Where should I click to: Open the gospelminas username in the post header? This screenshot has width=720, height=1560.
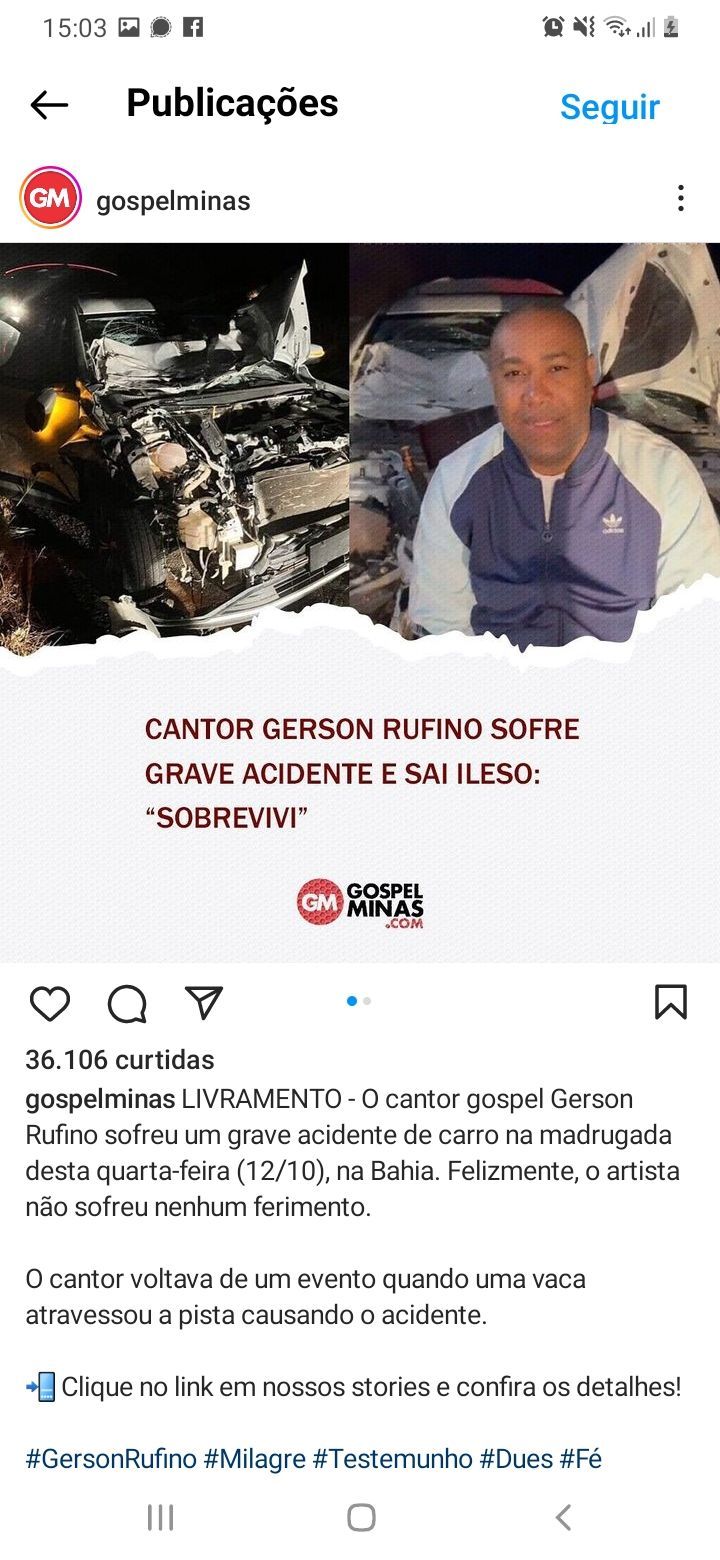pyautogui.click(x=173, y=201)
